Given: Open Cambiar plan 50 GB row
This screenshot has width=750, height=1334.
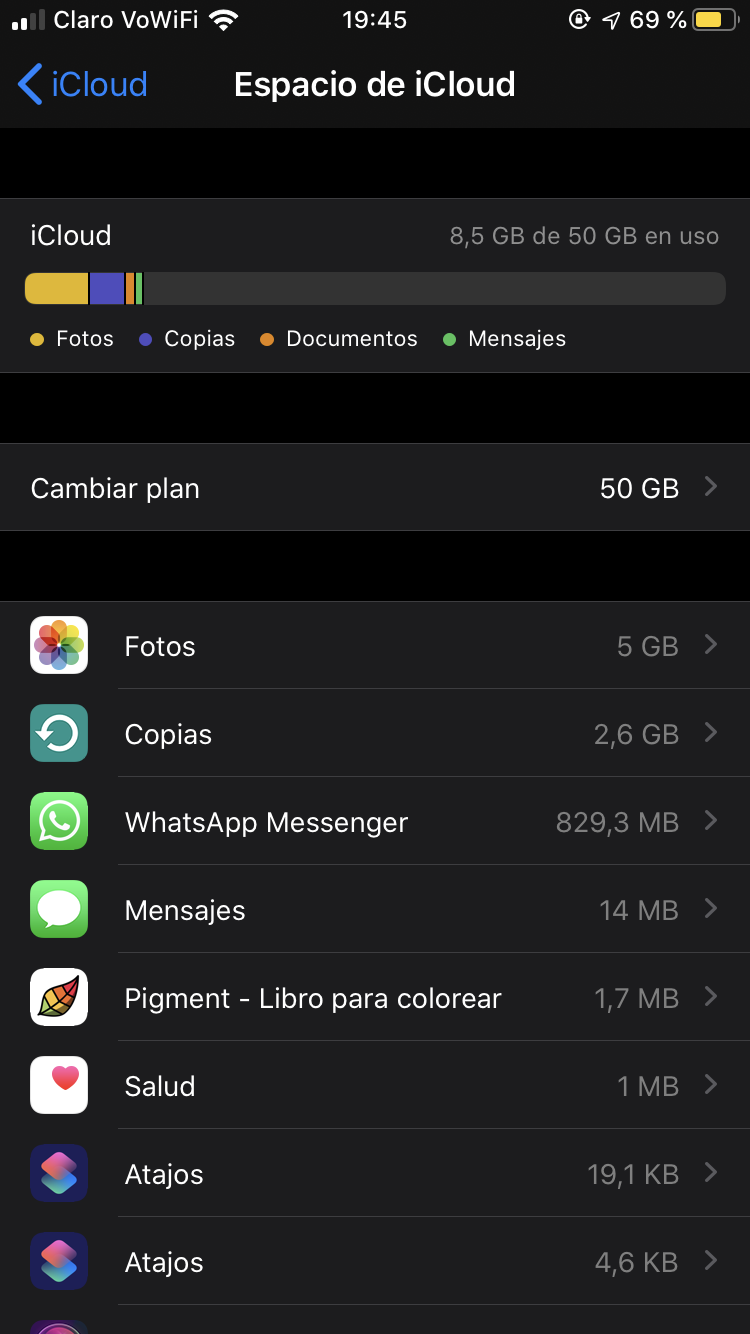Looking at the screenshot, I should click(x=375, y=488).
